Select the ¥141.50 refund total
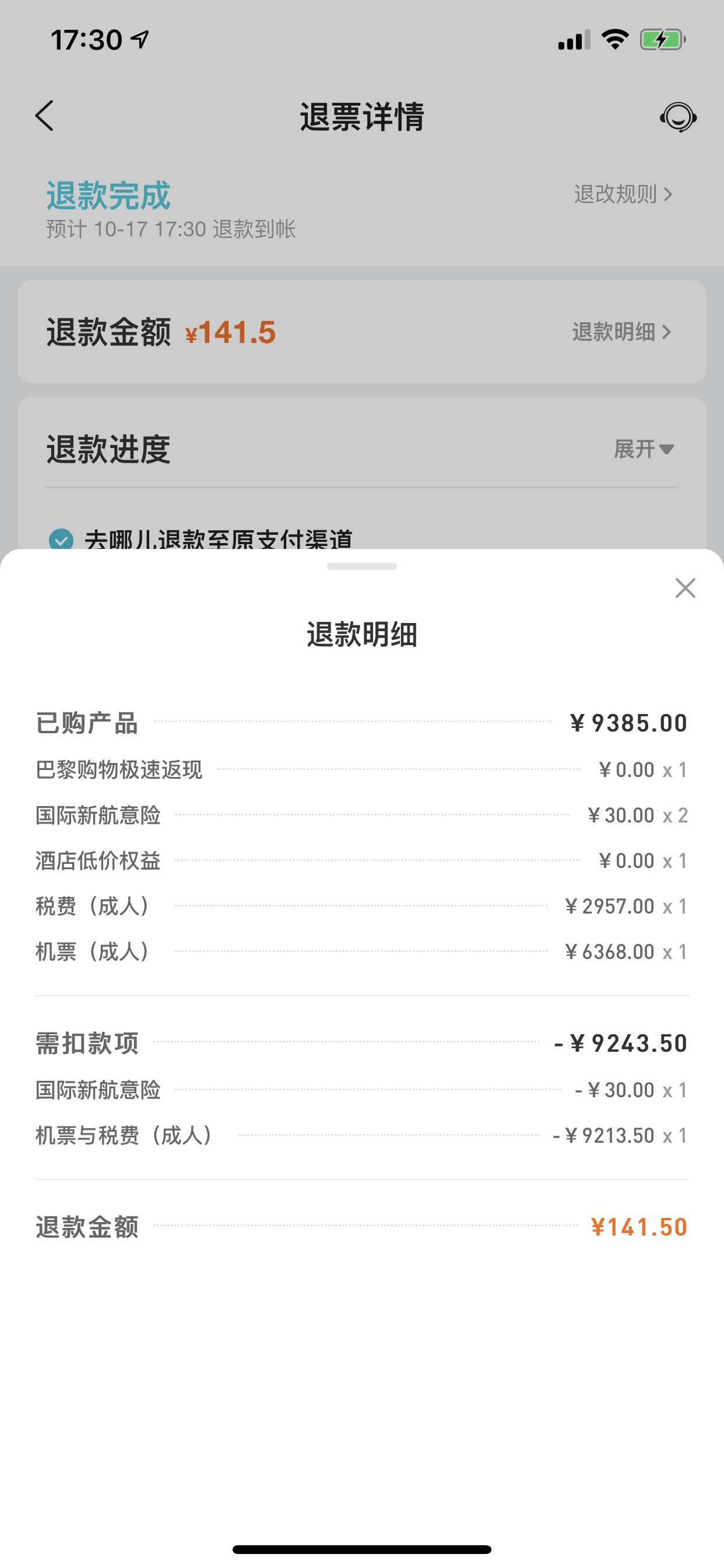Screen dimensions: 724x1568 [640, 1227]
